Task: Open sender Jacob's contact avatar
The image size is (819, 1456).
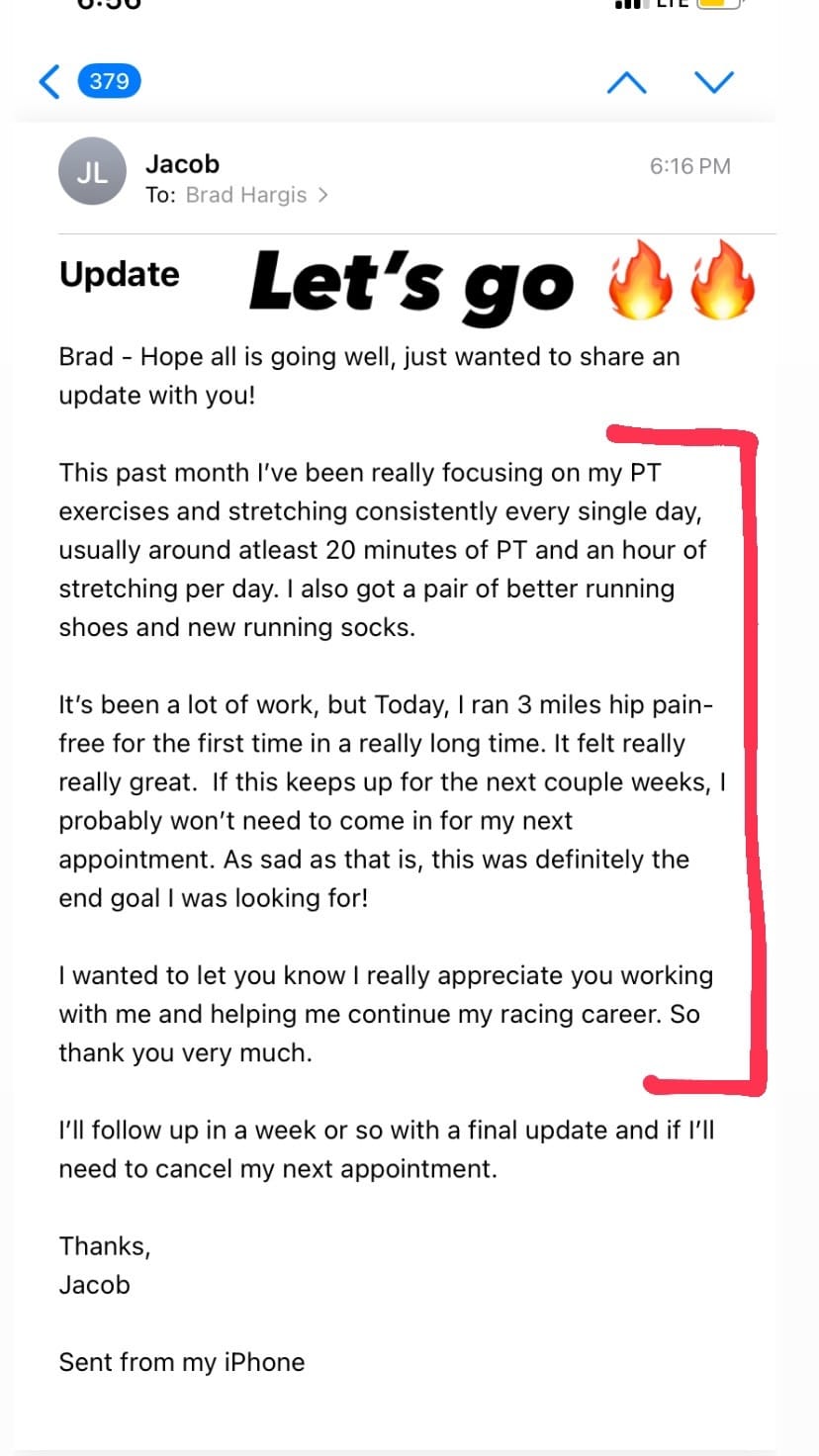Action: pos(92,172)
